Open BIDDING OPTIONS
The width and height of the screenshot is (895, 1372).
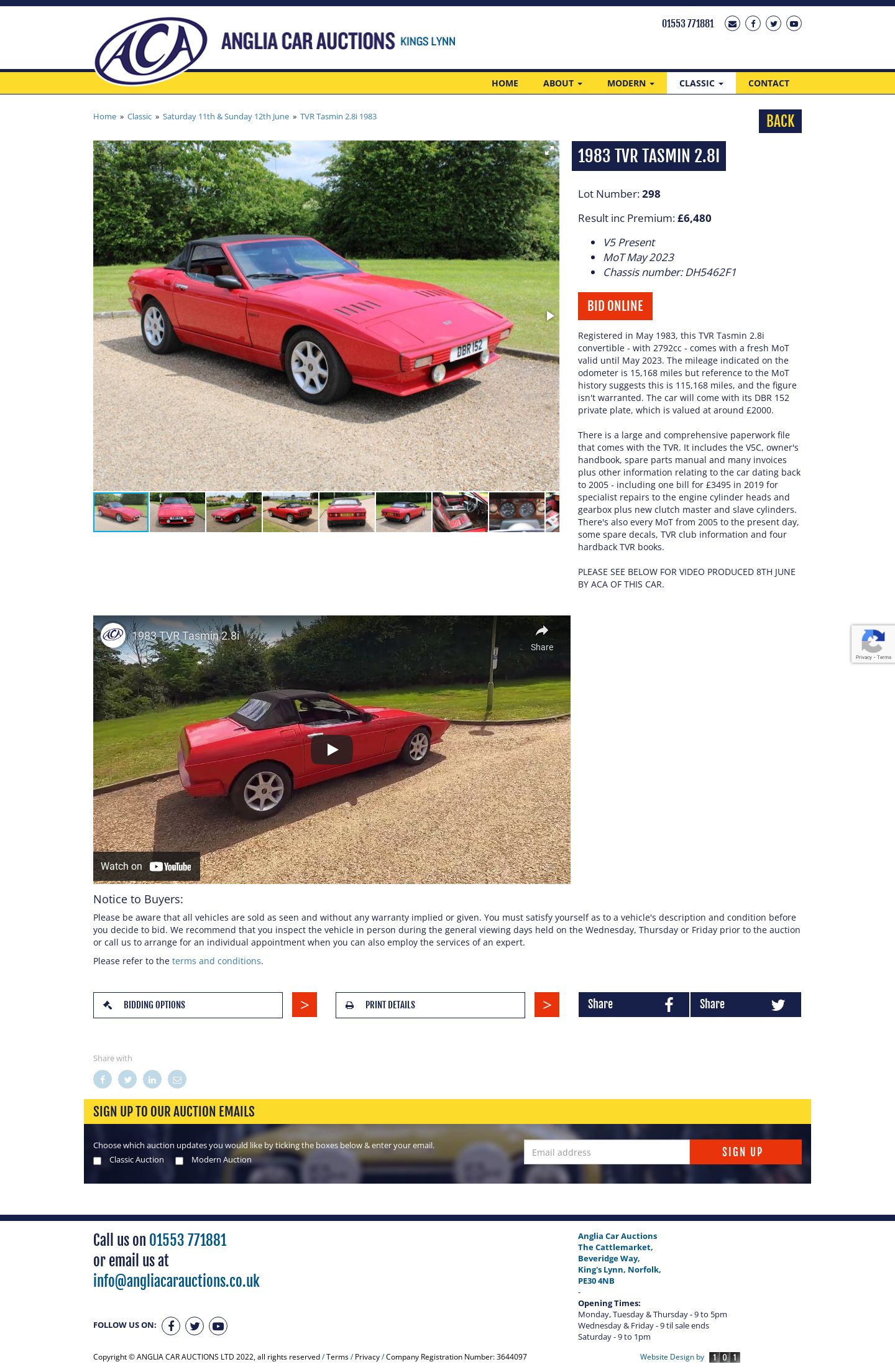pos(188,1005)
